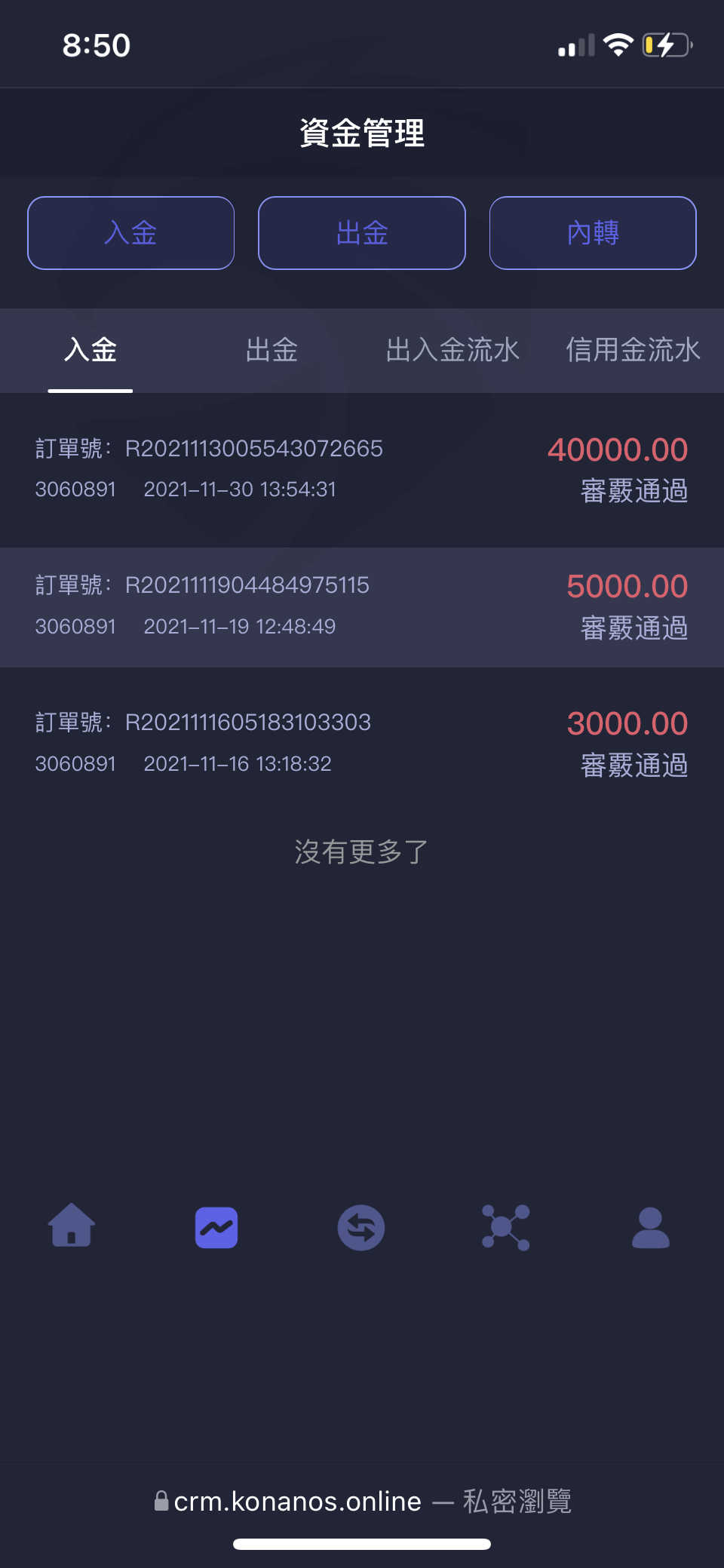Open the profile icon in bottom navigation
The width and height of the screenshot is (724, 1568).
[651, 1227]
